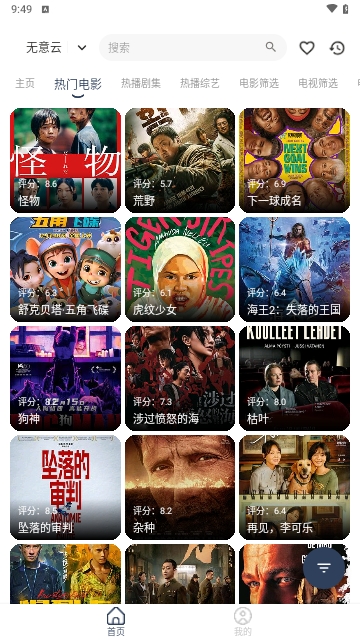
Task: Select the 首页 bottom tab
Action: tap(116, 621)
